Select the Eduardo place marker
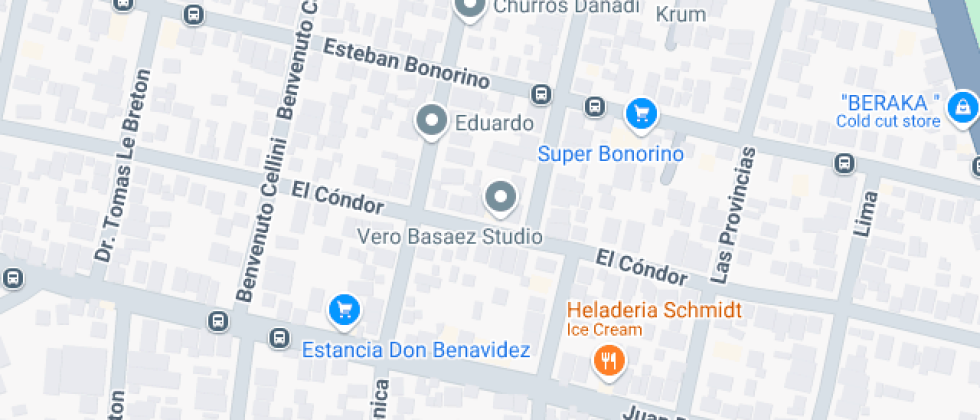The image size is (980, 420). (432, 121)
